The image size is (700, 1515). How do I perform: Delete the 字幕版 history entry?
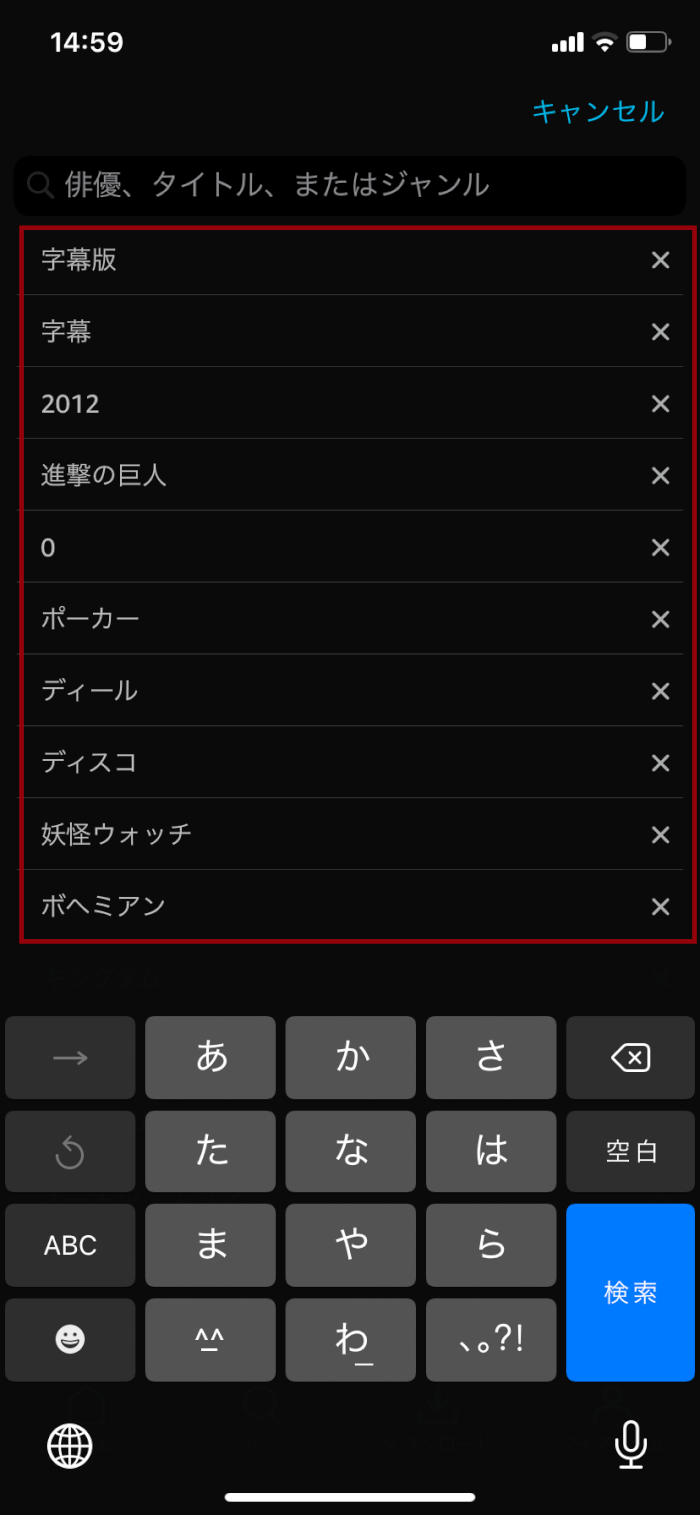point(660,260)
